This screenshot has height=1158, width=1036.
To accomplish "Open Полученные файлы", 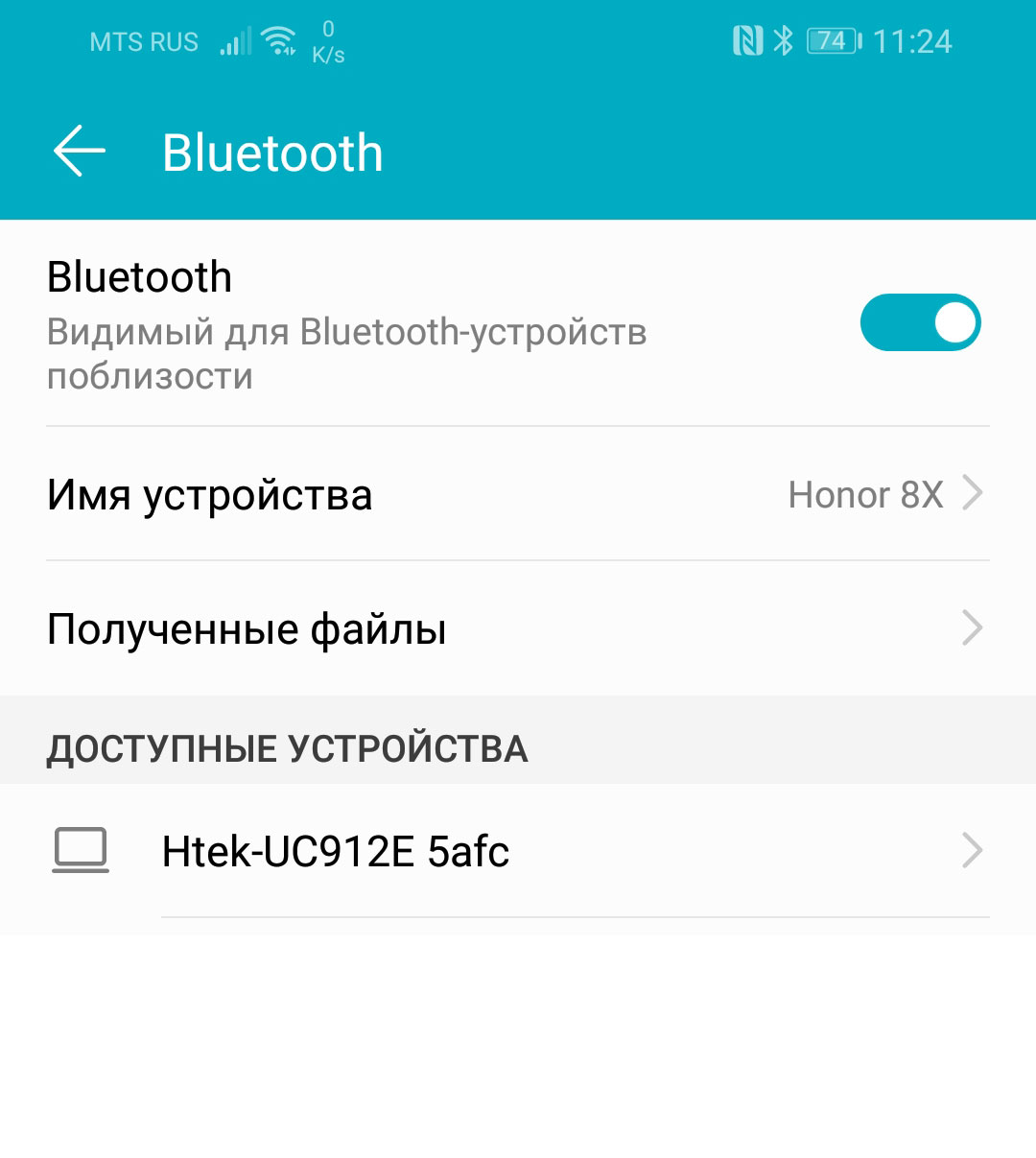I will [x=518, y=629].
